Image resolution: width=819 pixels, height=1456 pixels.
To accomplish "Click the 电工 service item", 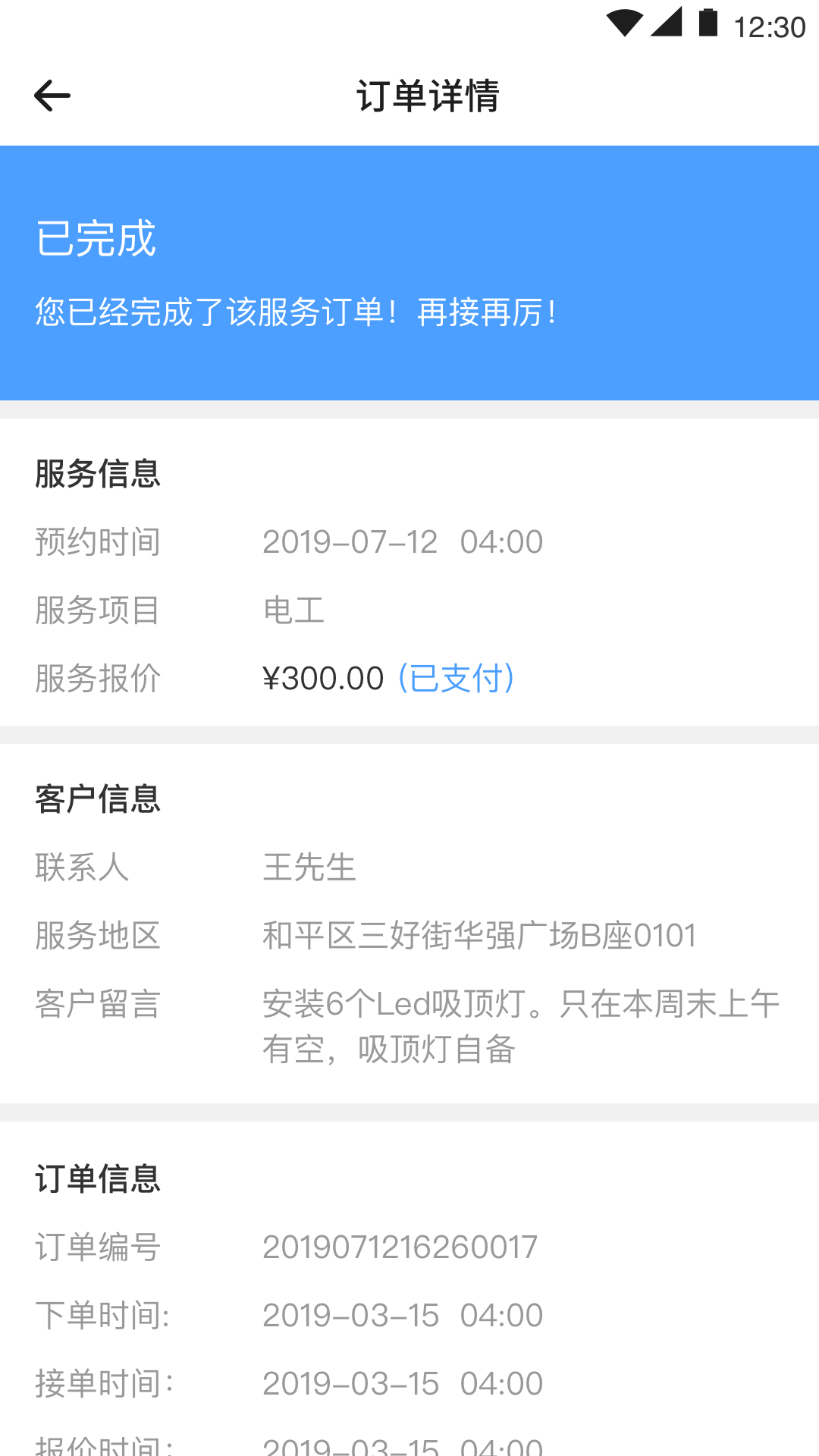I will [293, 610].
